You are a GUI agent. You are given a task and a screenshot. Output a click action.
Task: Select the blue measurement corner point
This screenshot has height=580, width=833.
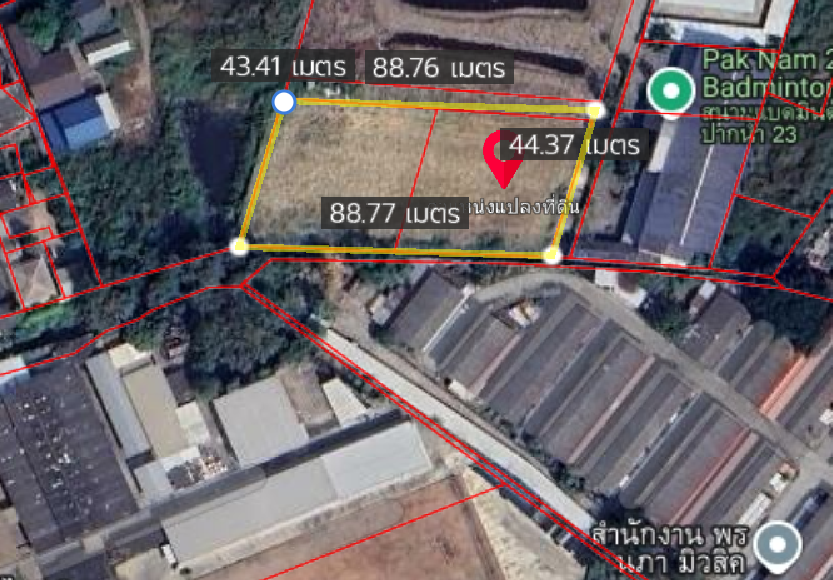[x=284, y=101]
